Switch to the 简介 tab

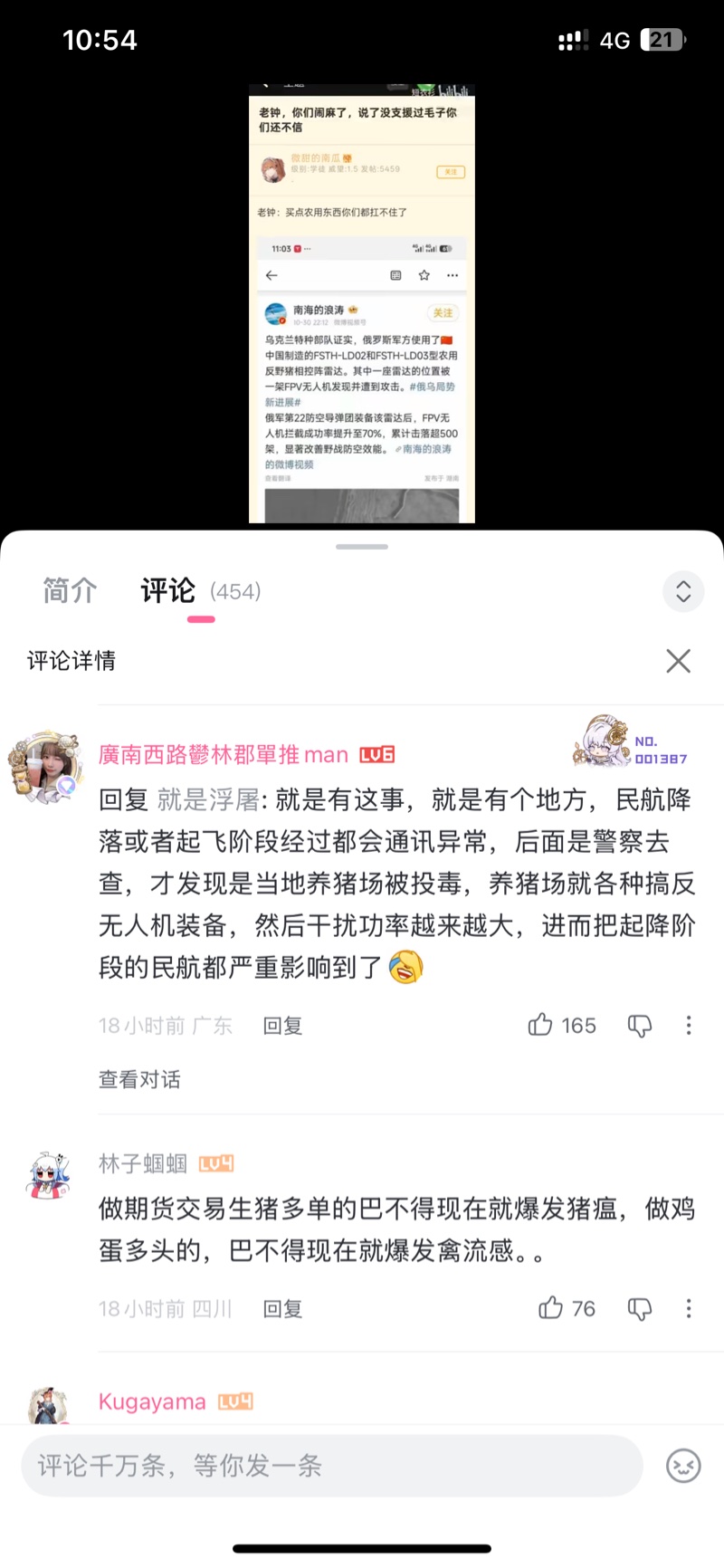70,591
